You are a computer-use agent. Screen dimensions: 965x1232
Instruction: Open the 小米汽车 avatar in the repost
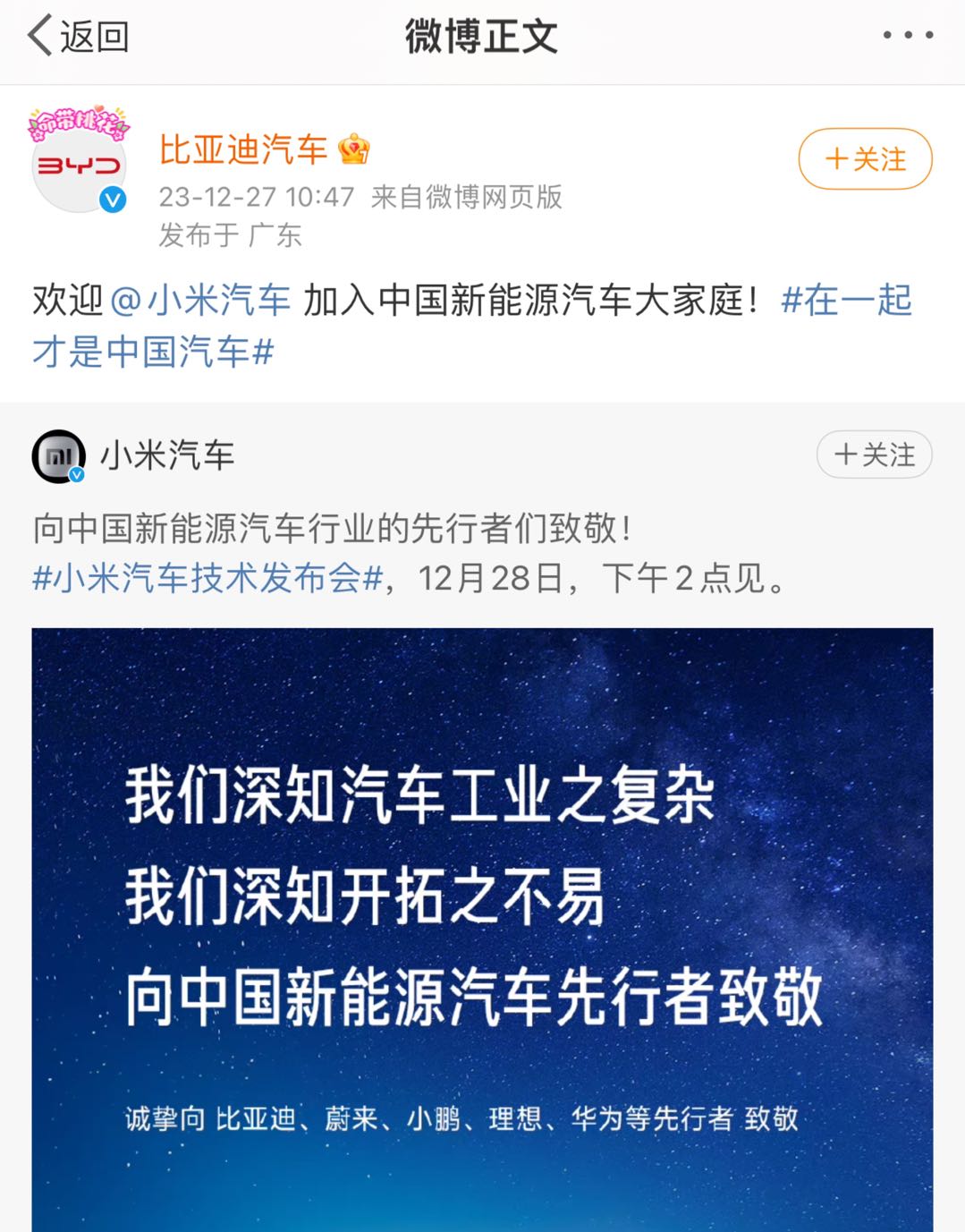coord(58,455)
